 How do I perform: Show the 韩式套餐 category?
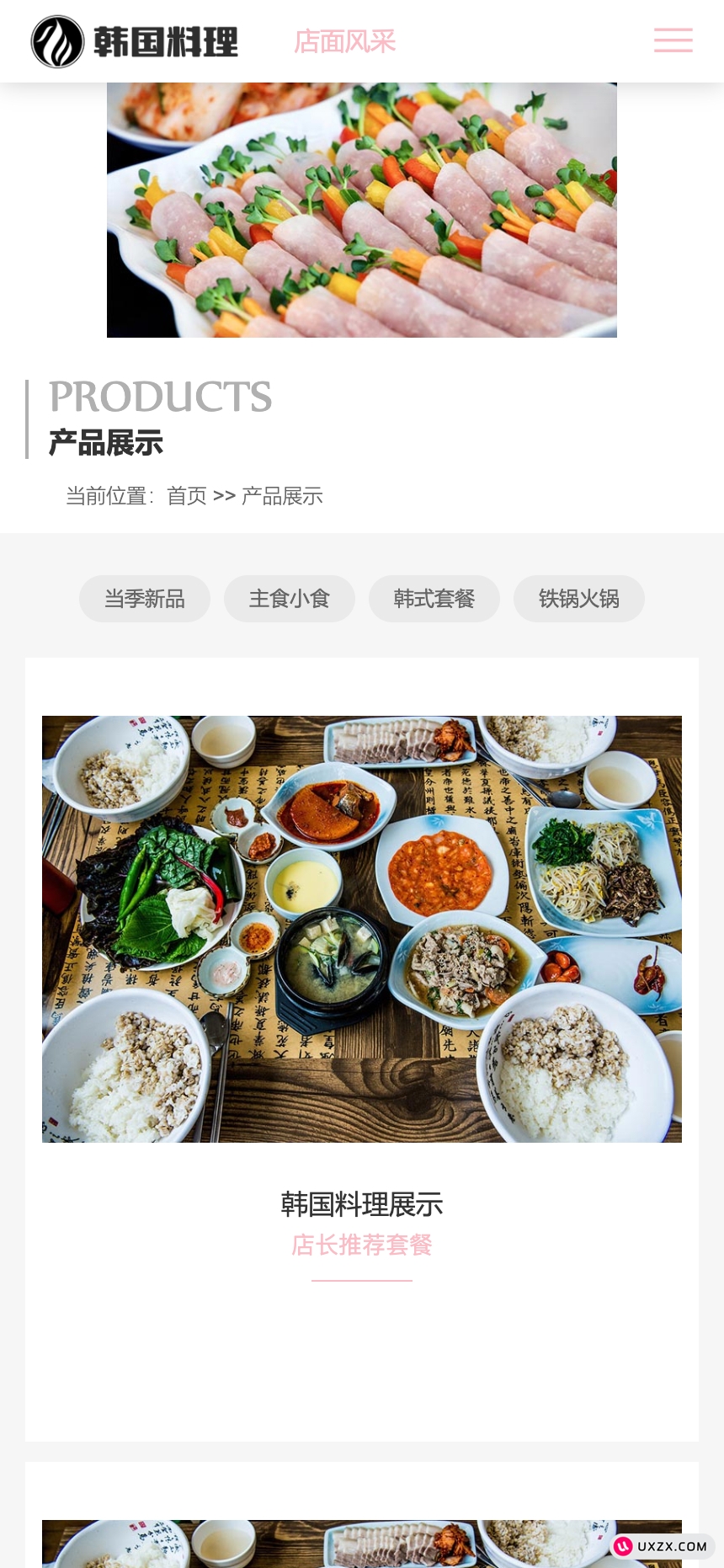434,599
